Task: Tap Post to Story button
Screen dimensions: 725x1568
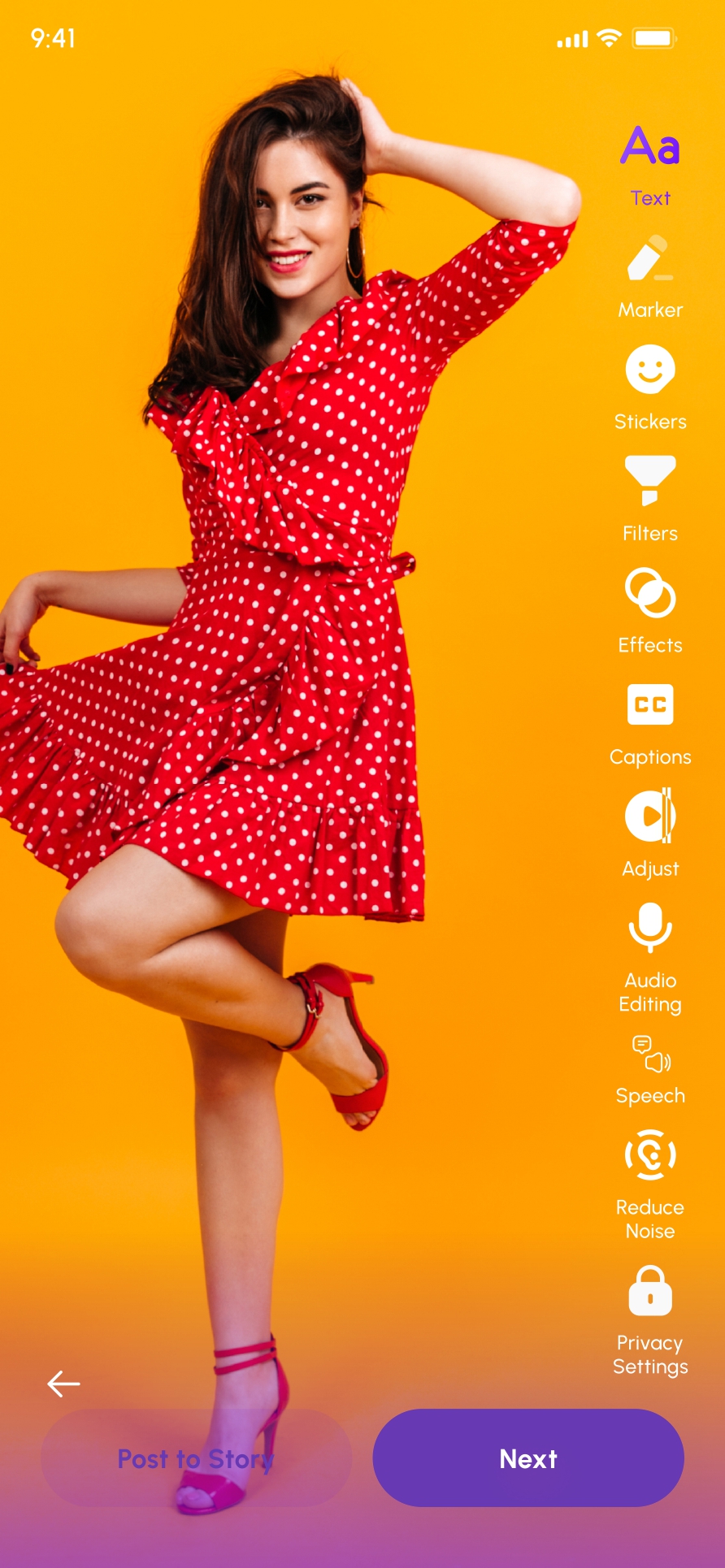Action: click(196, 1458)
